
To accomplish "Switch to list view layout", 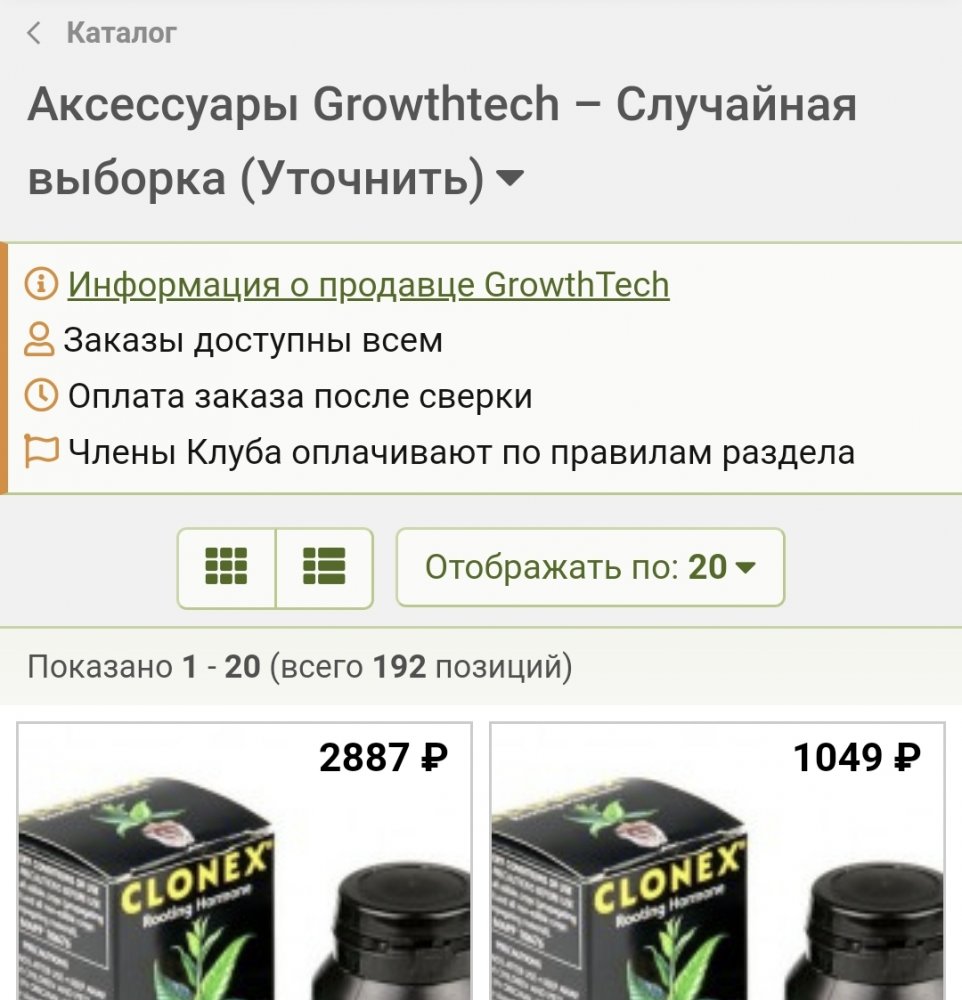I will pos(324,567).
